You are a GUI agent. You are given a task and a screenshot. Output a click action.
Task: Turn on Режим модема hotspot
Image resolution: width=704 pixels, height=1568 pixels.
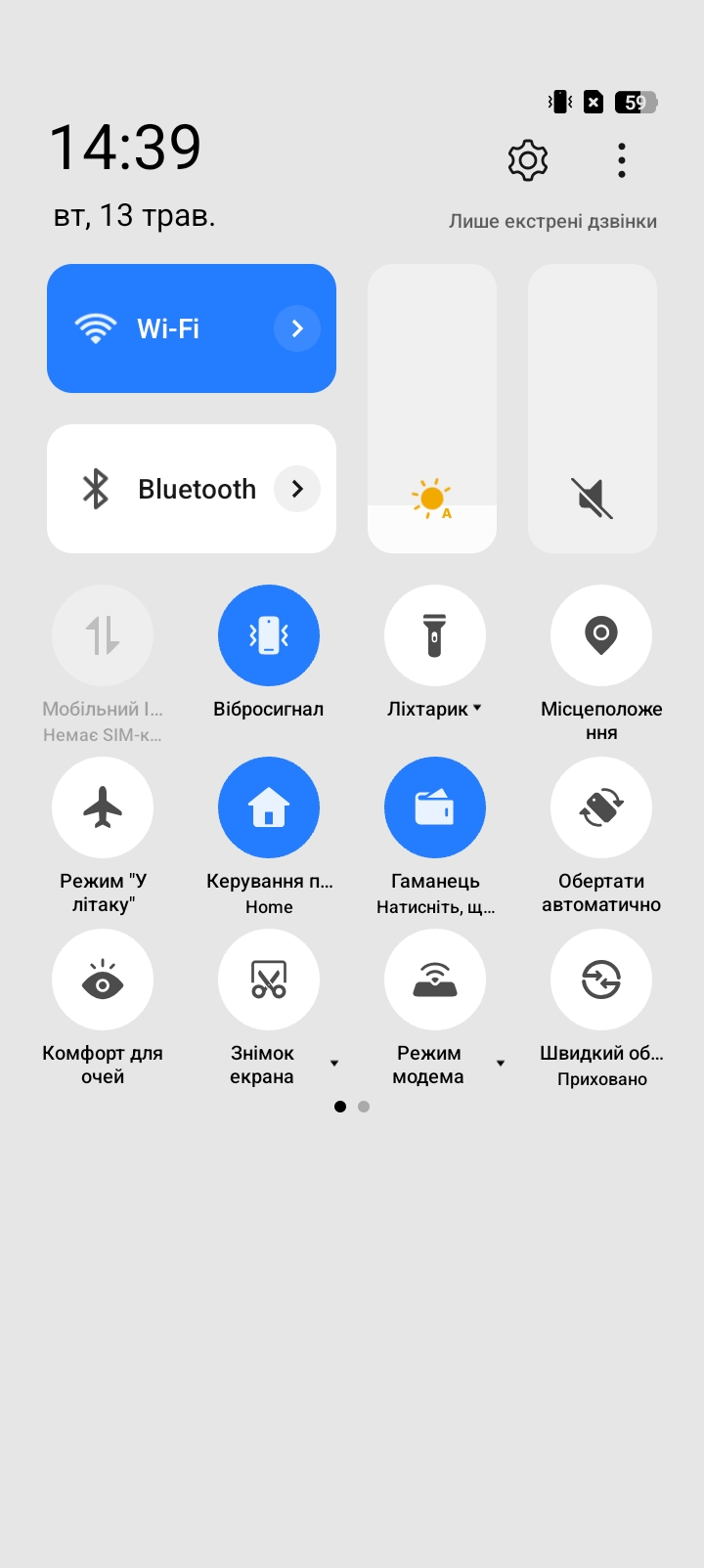click(x=435, y=980)
